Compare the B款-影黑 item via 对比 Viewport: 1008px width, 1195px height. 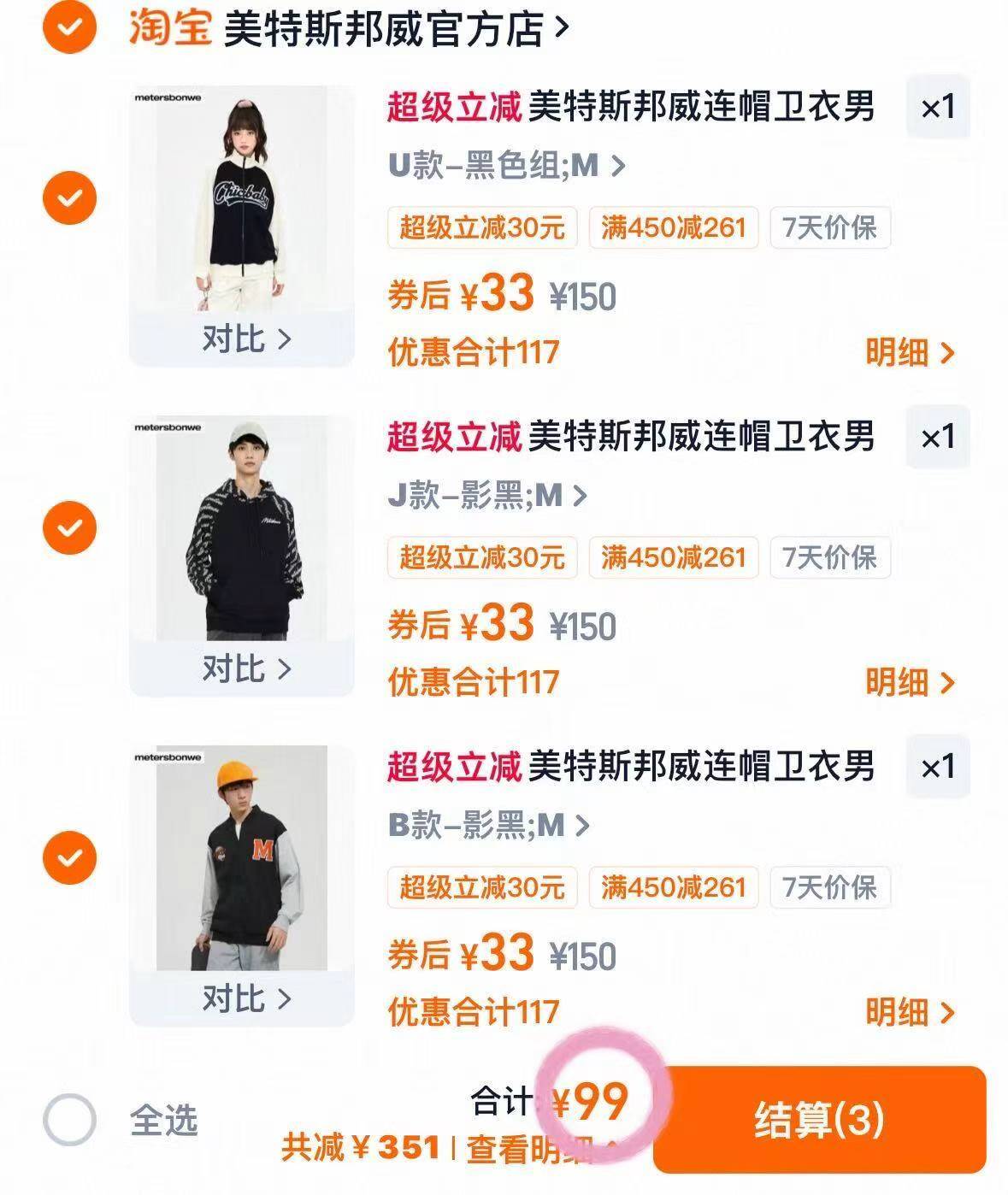click(245, 998)
